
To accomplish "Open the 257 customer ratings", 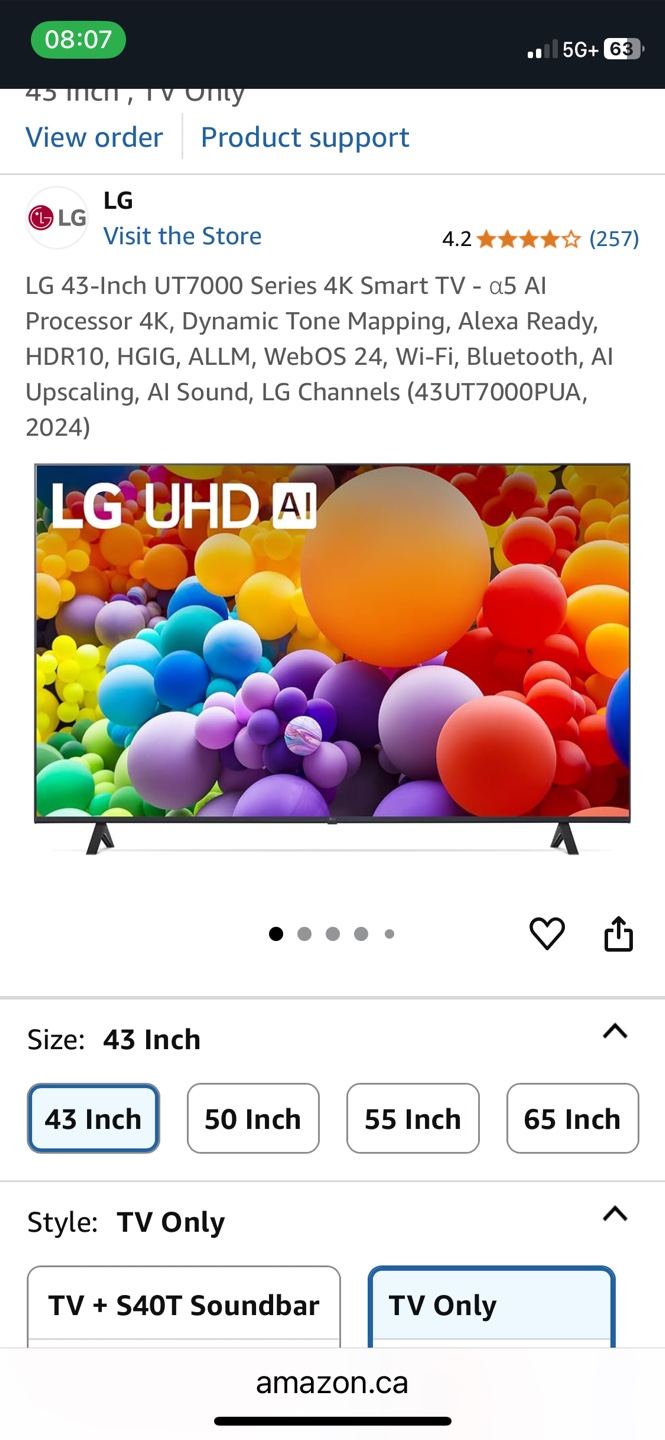I will 613,239.
